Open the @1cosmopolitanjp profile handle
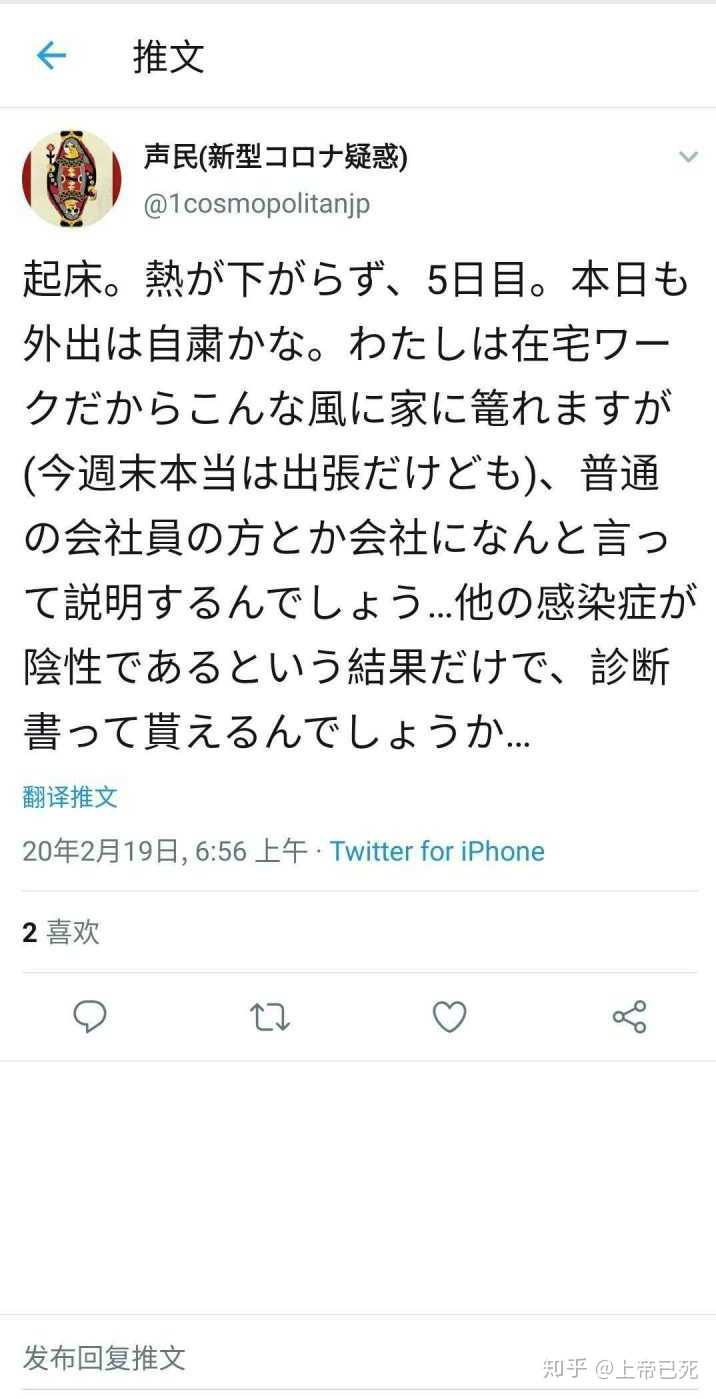 pyautogui.click(x=257, y=204)
